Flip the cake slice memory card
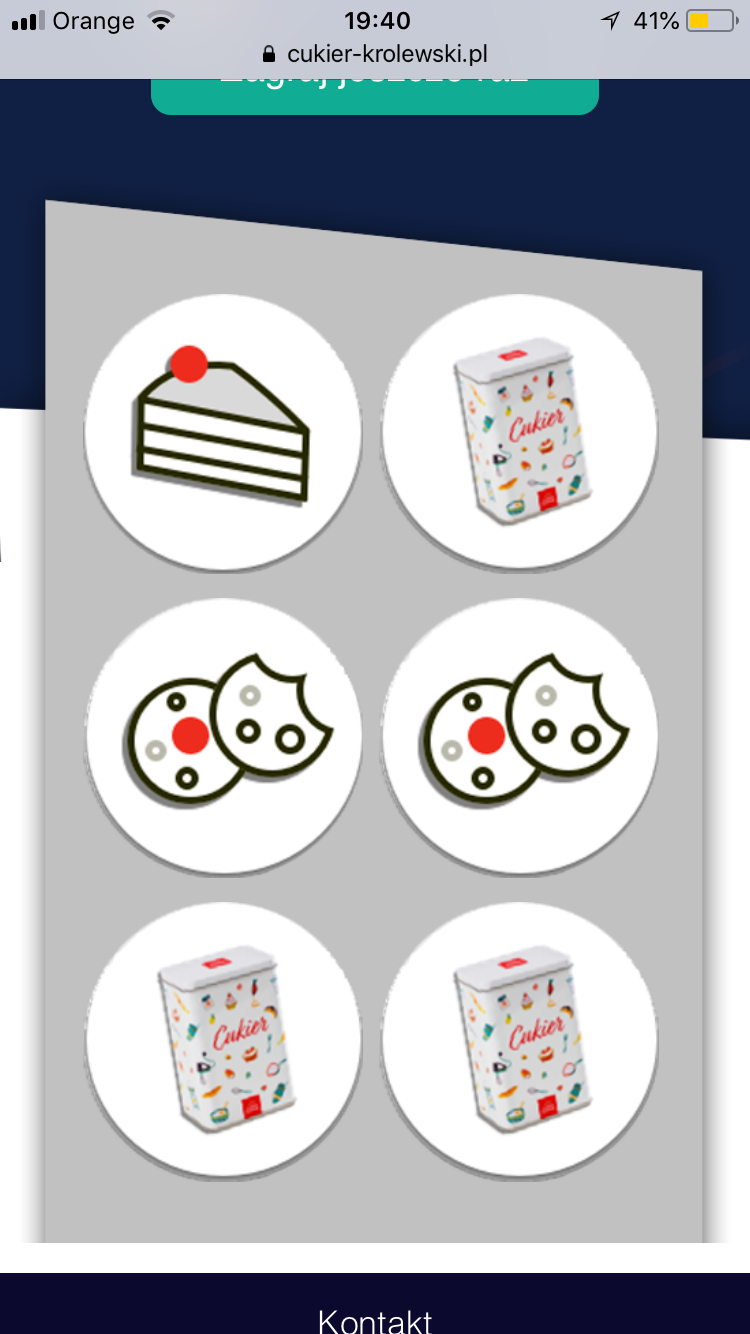750x1334 pixels. (222, 432)
